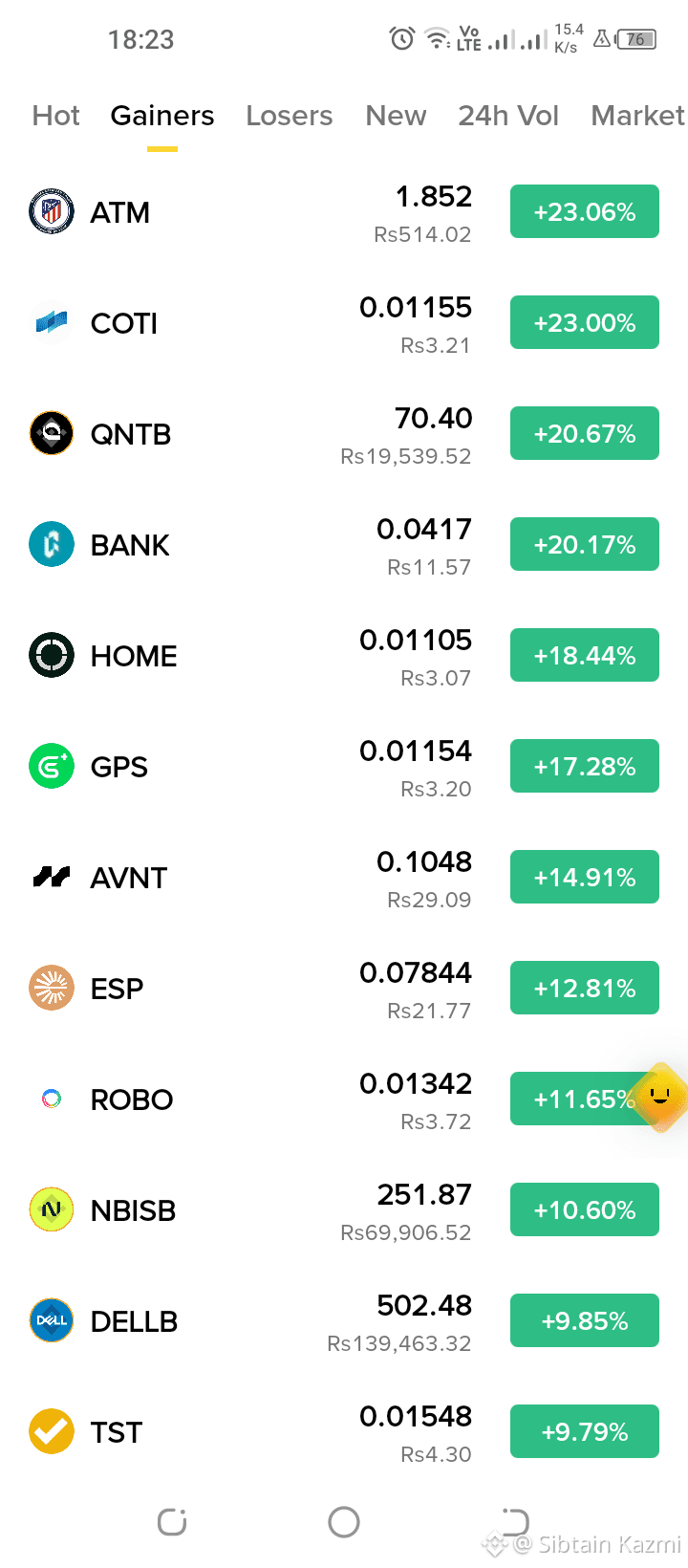This screenshot has height=1568, width=688.
Task: Switch to the Market tab
Action: (637, 116)
